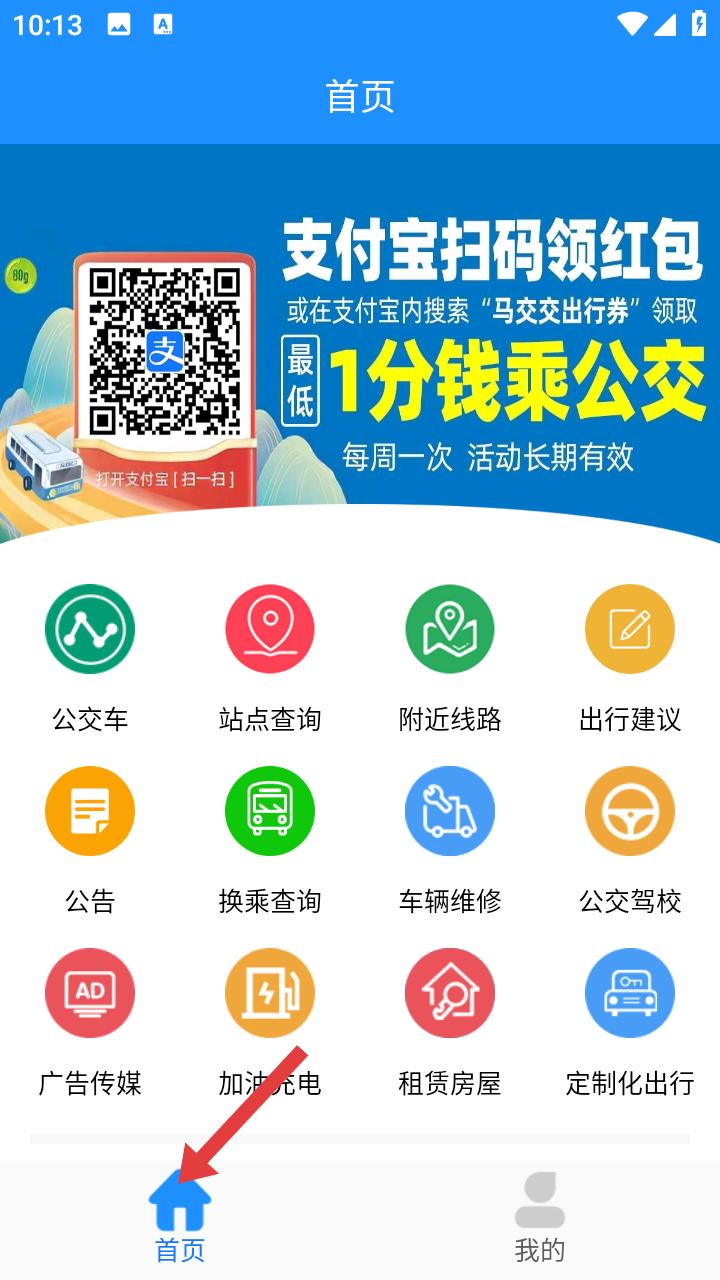Viewport: 720px width, 1280px height.
Task: Switch to the 首页 home tab
Action: (180, 1220)
